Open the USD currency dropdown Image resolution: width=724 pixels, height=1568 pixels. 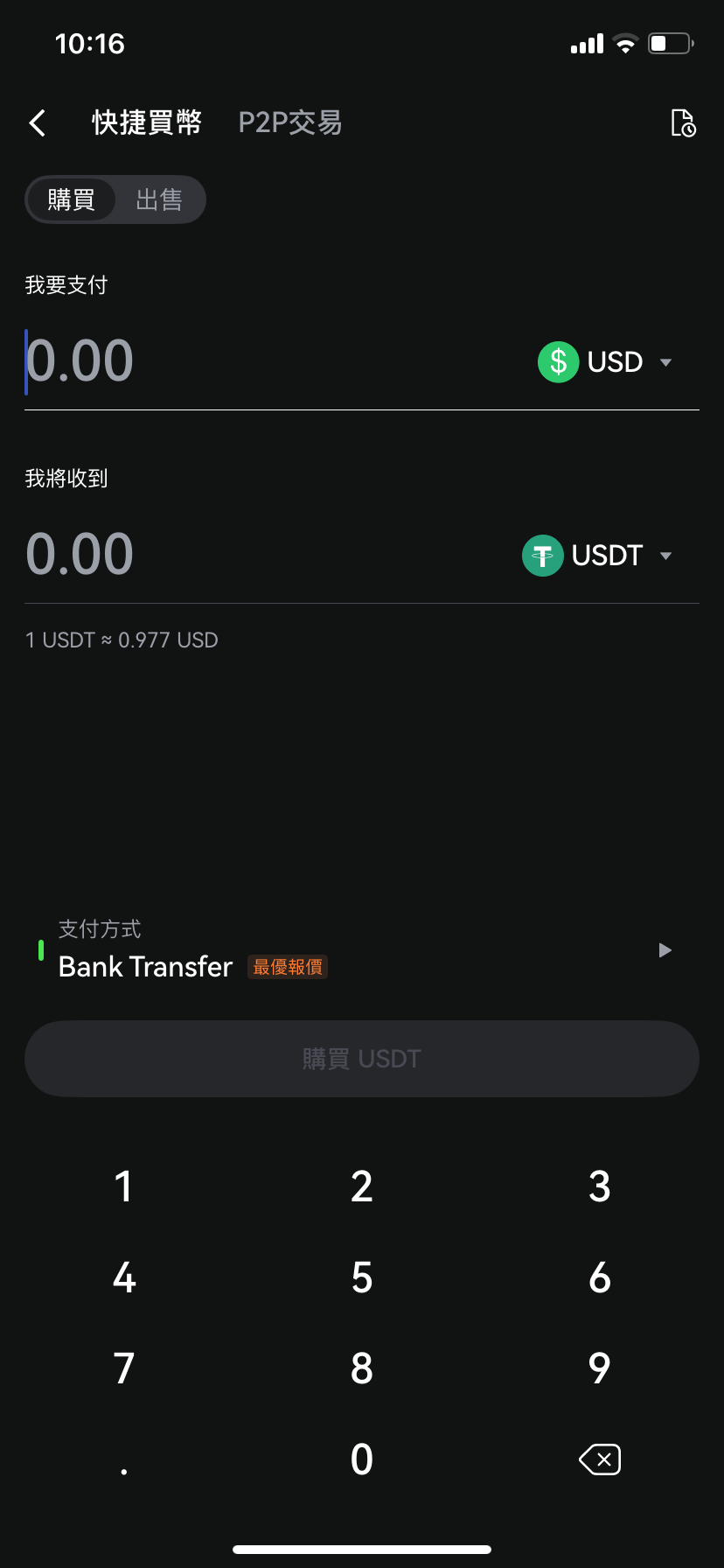coord(605,362)
